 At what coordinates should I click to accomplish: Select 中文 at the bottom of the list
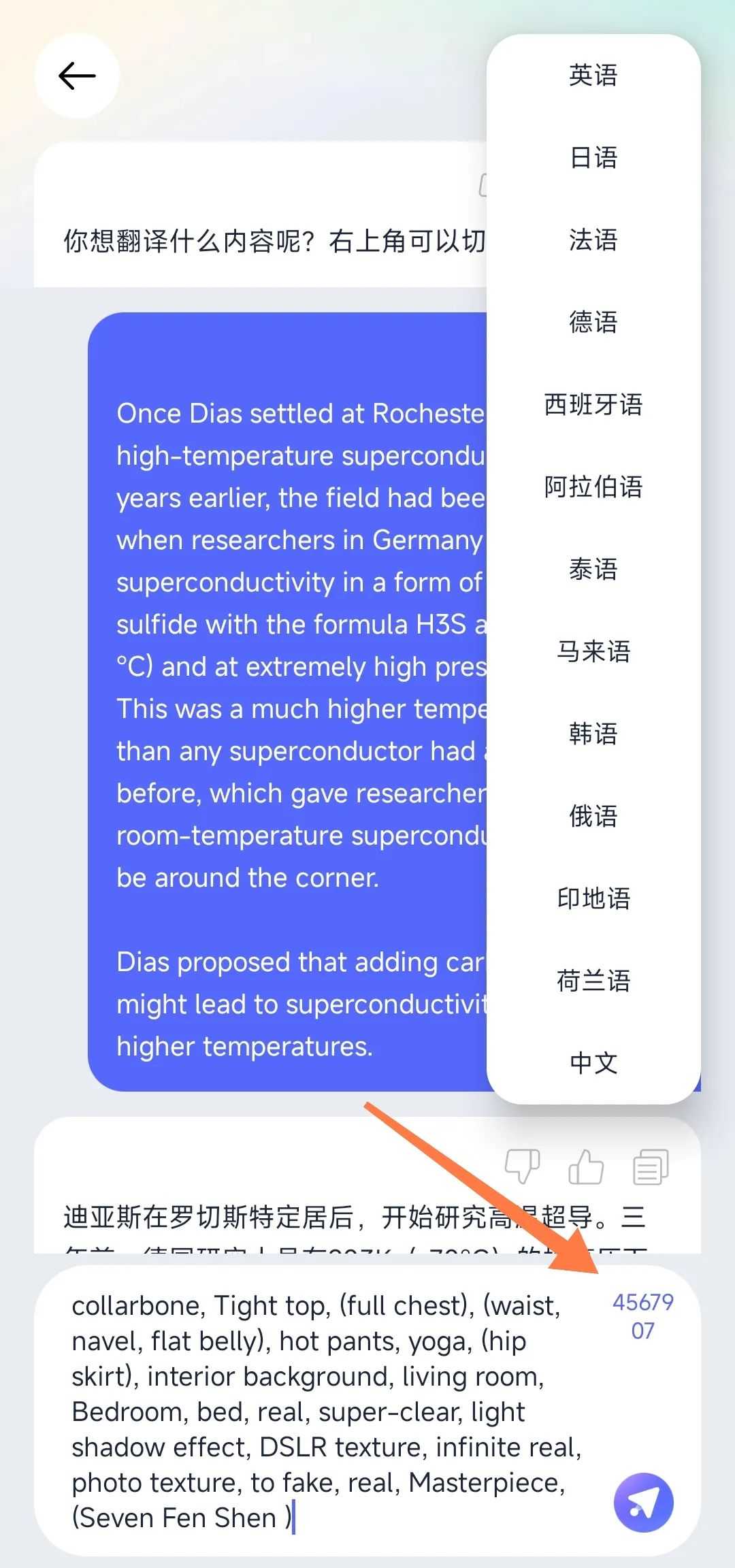coord(593,1062)
